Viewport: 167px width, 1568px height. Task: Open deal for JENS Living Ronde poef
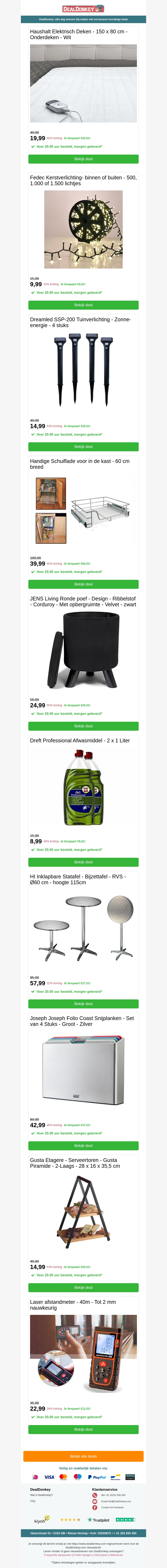pyautogui.click(x=83, y=726)
